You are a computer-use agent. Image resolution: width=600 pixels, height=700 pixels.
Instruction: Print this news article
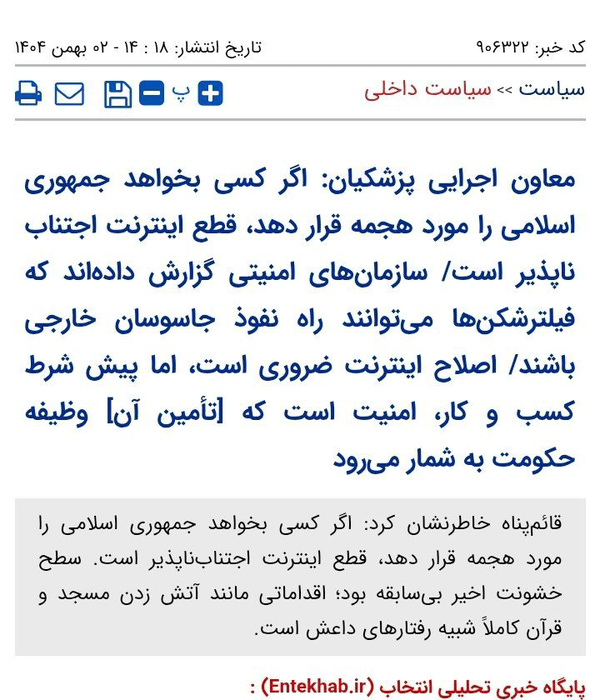(29, 93)
